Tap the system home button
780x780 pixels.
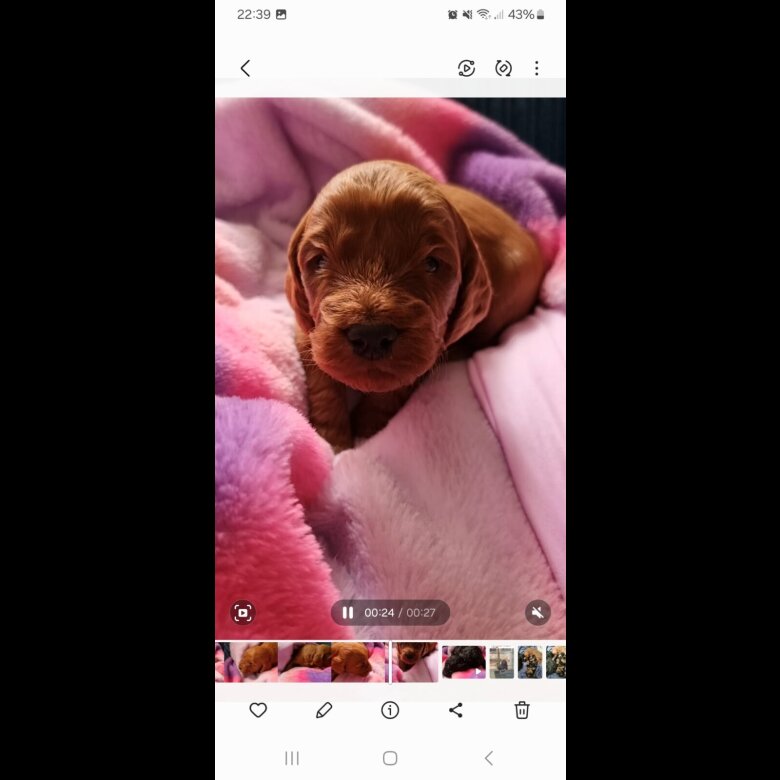pyautogui.click(x=390, y=759)
